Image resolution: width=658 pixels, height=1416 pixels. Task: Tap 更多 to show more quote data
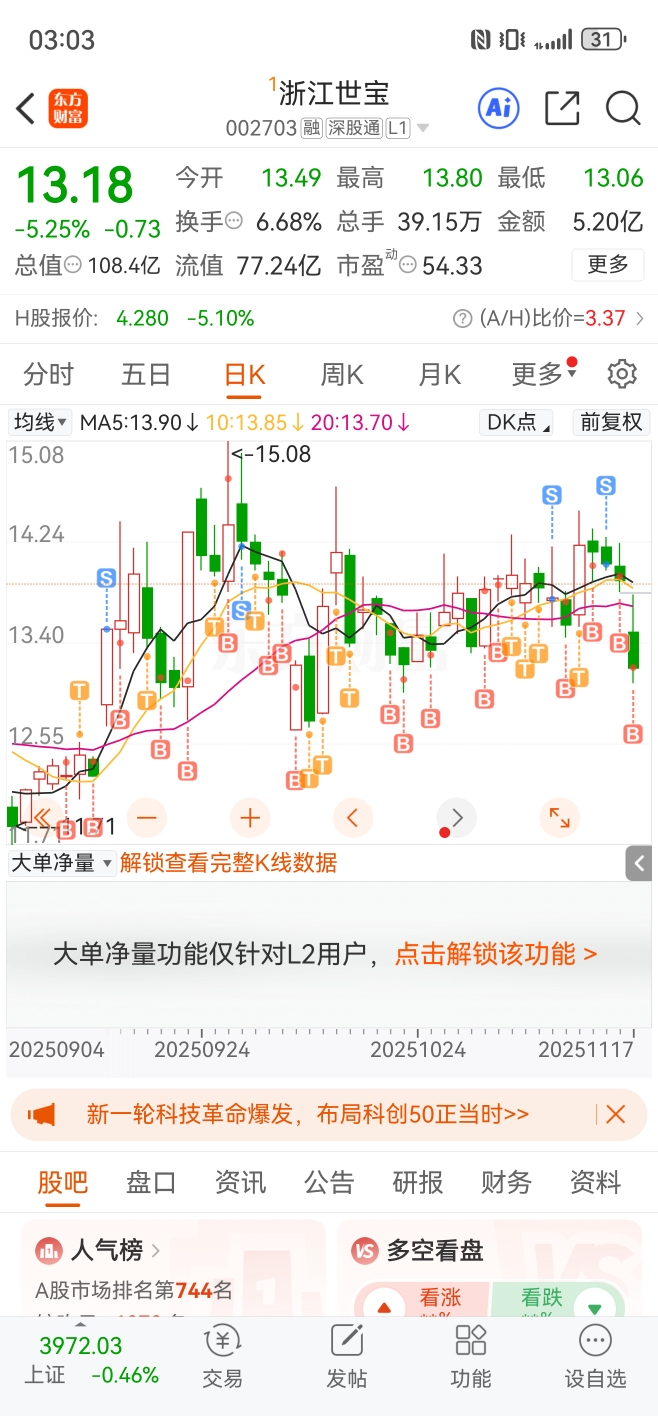click(608, 265)
